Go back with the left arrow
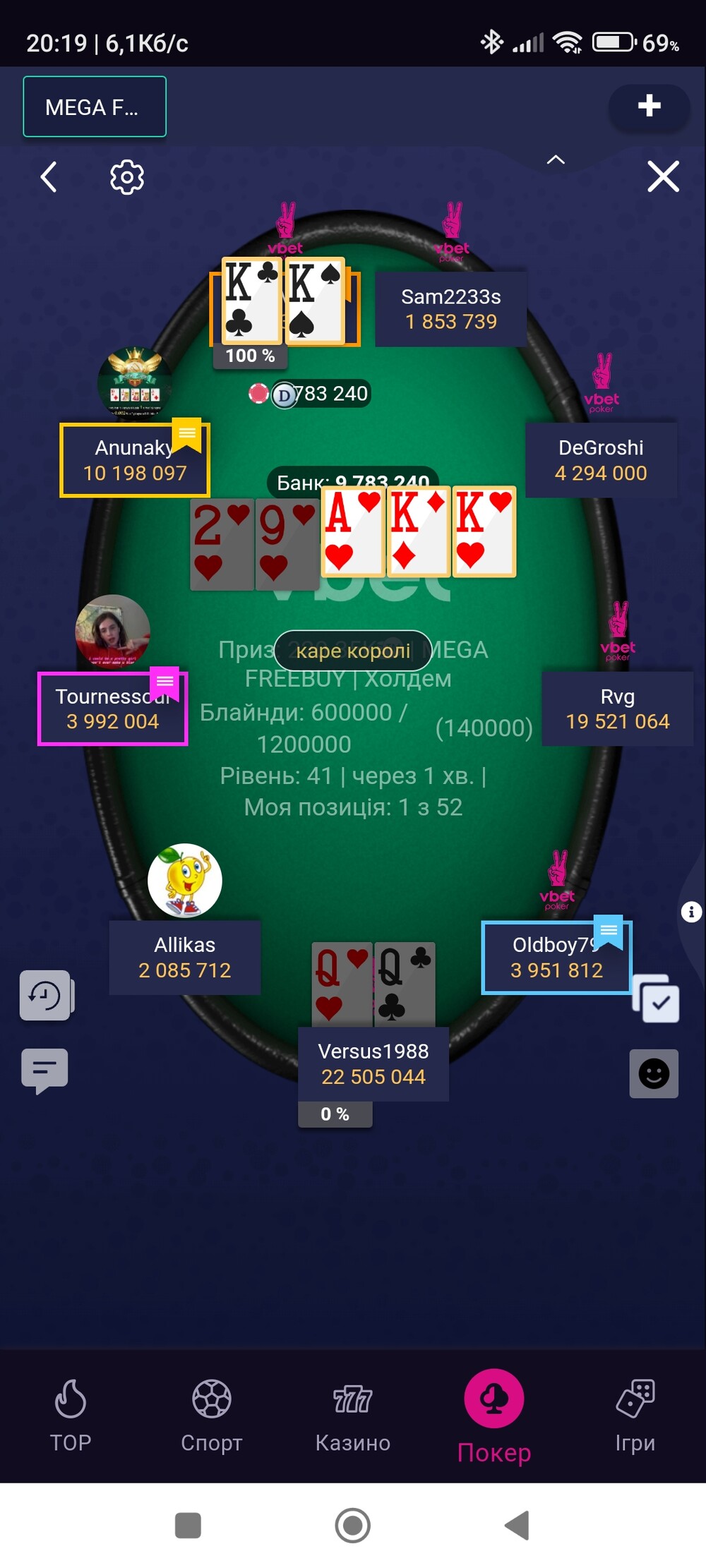This screenshot has width=706, height=1568. click(x=49, y=176)
